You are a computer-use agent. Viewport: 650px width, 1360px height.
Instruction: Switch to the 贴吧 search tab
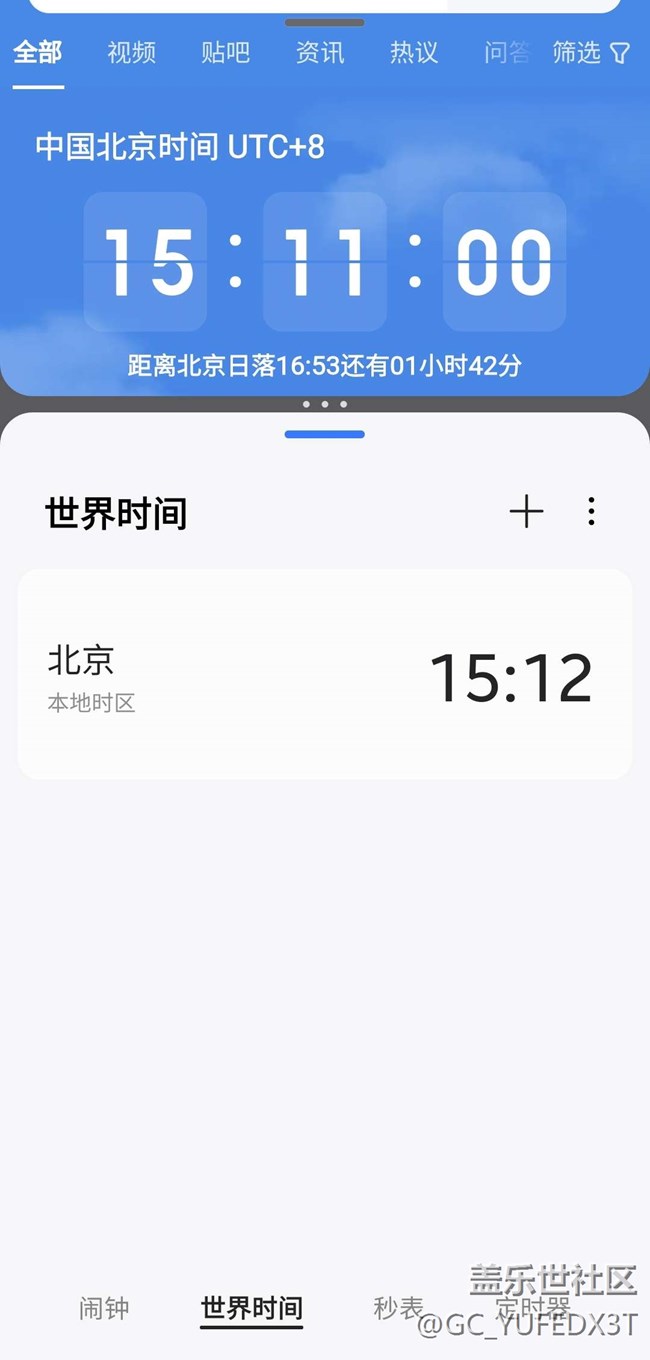225,53
